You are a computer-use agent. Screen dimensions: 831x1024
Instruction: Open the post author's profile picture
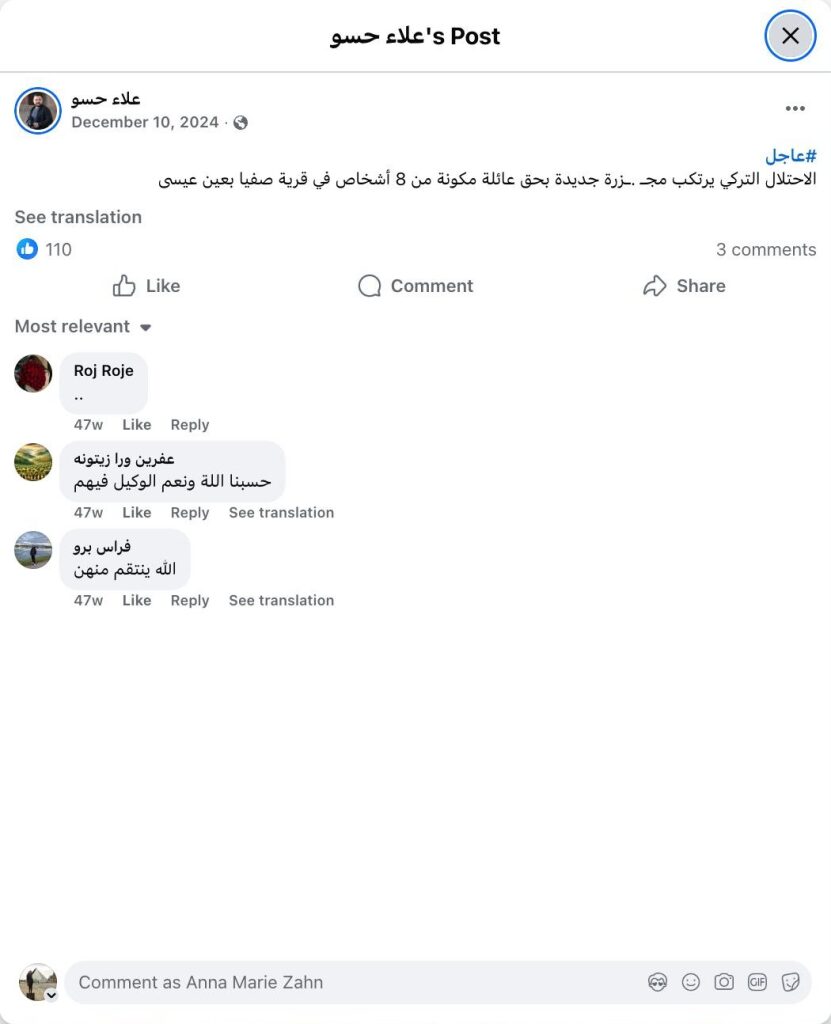coord(38,111)
